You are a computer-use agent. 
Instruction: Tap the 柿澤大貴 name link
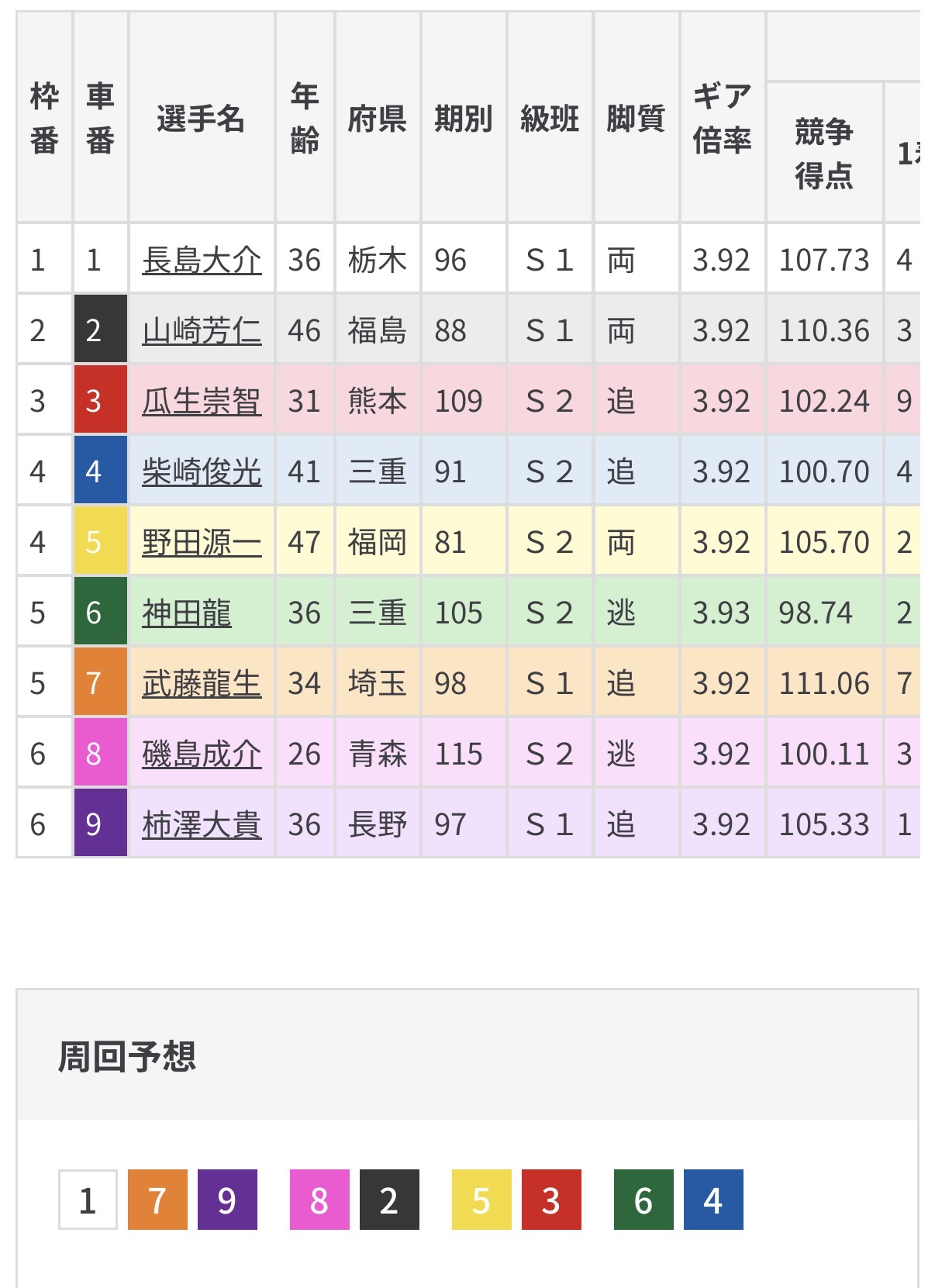202,825
